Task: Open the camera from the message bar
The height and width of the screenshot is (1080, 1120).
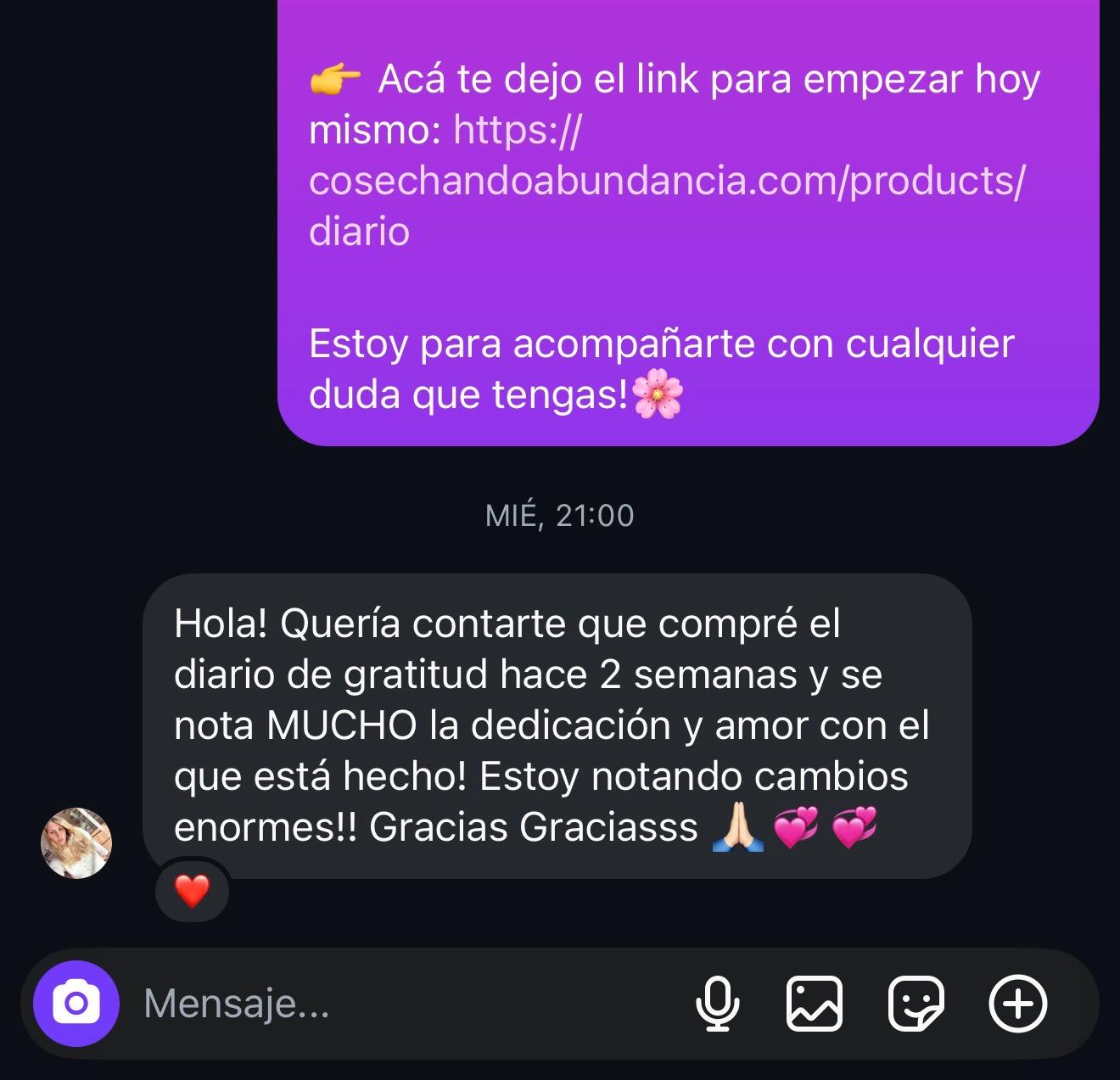Action: (x=76, y=1004)
